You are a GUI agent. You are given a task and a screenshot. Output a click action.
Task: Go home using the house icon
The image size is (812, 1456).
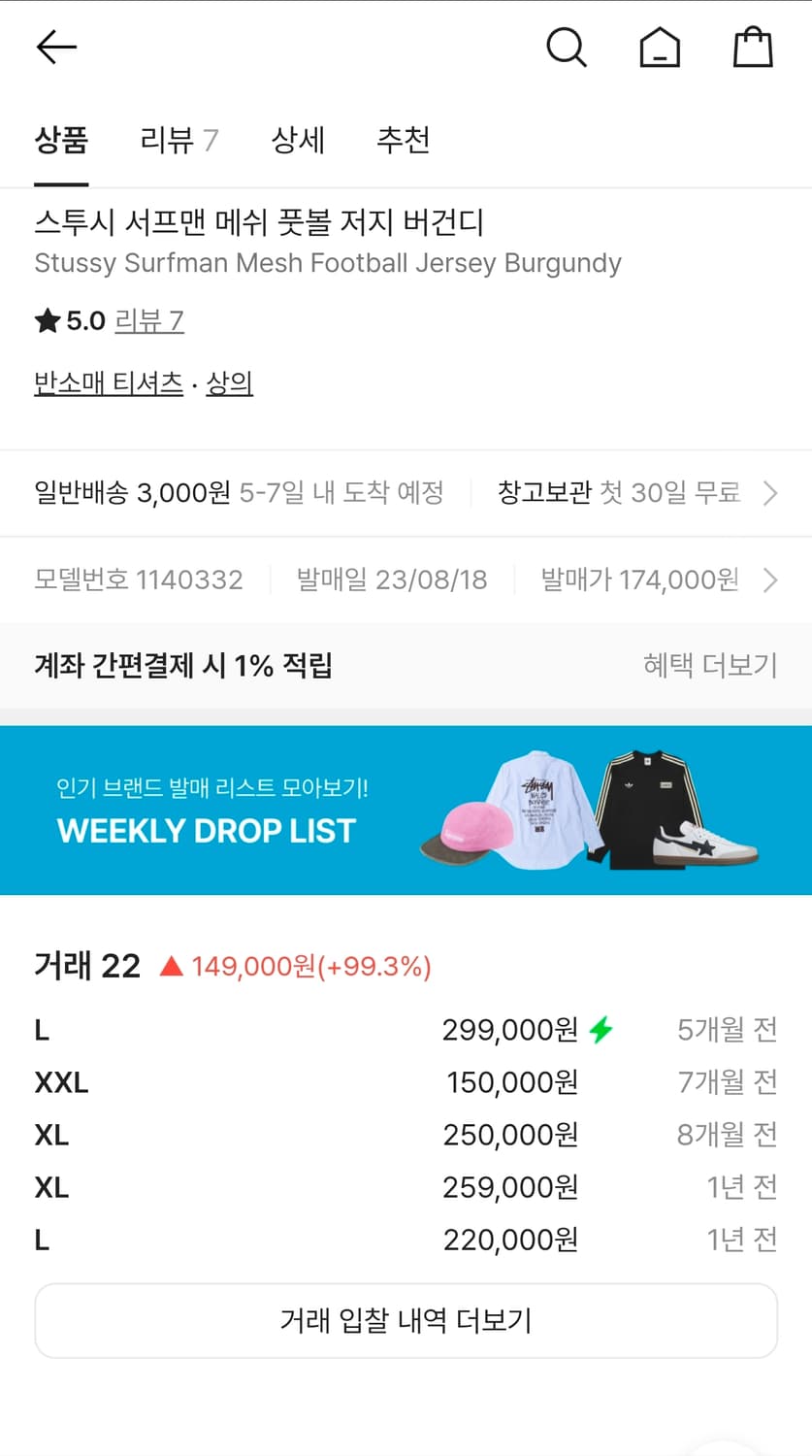660,46
